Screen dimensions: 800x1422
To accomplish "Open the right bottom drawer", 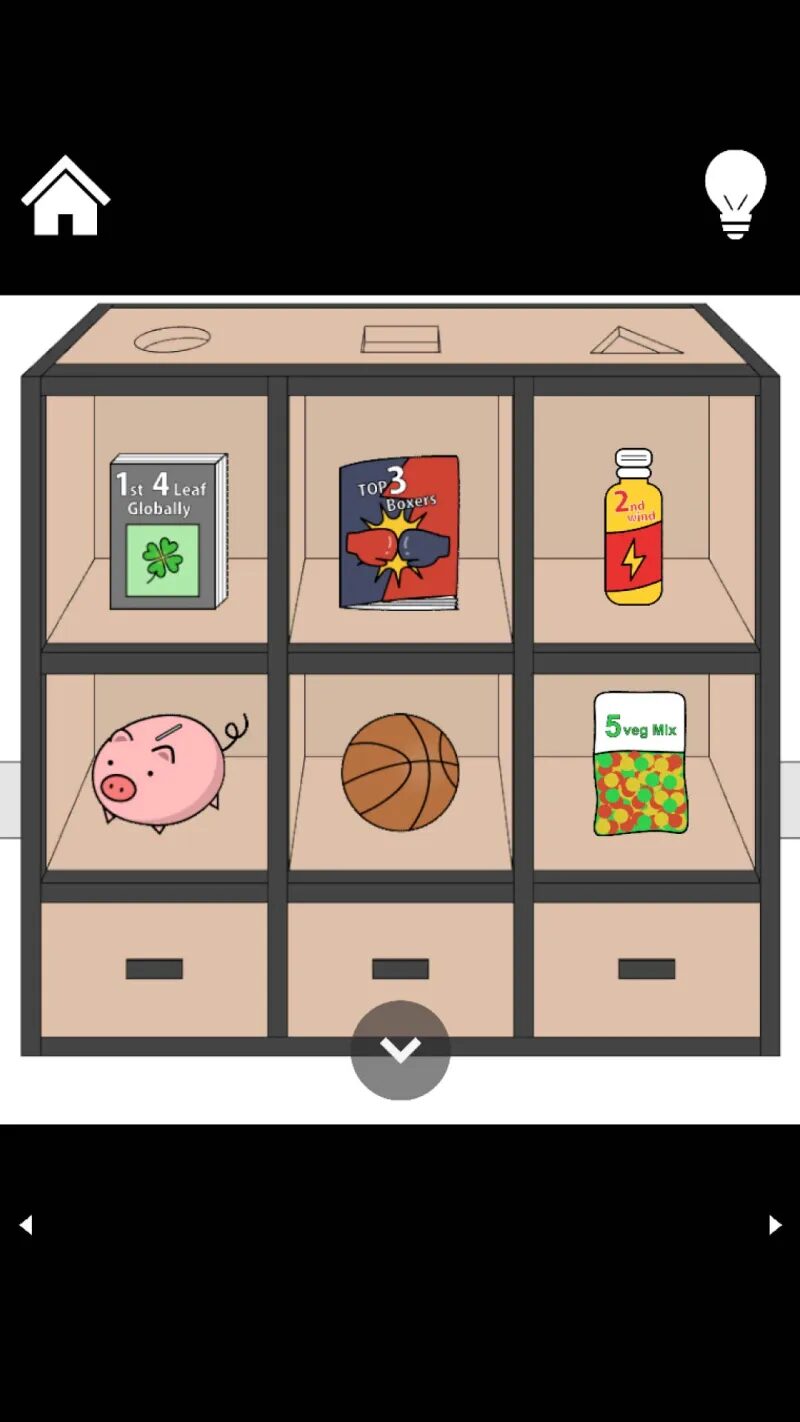I will coord(646,969).
